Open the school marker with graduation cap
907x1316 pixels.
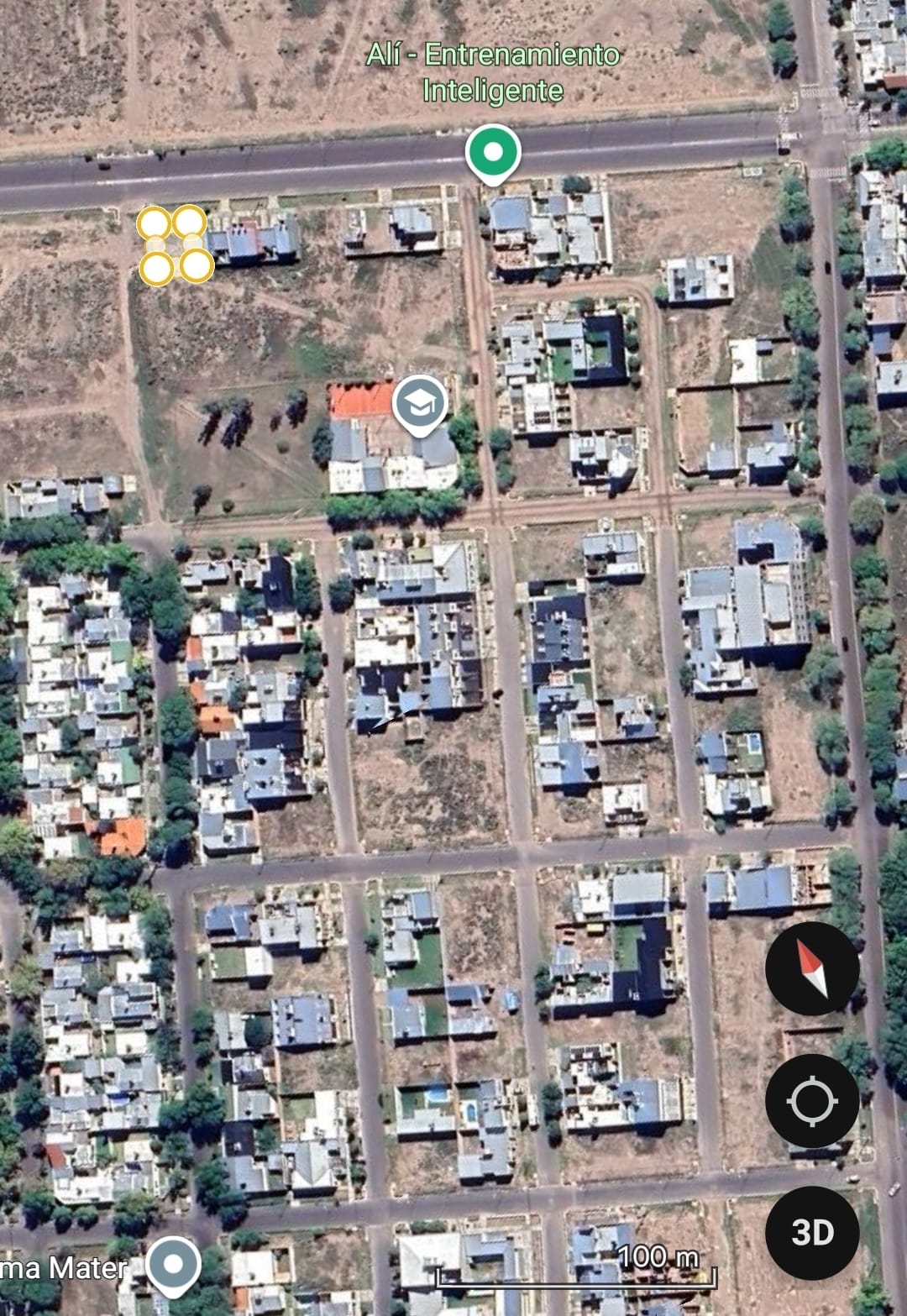click(420, 404)
